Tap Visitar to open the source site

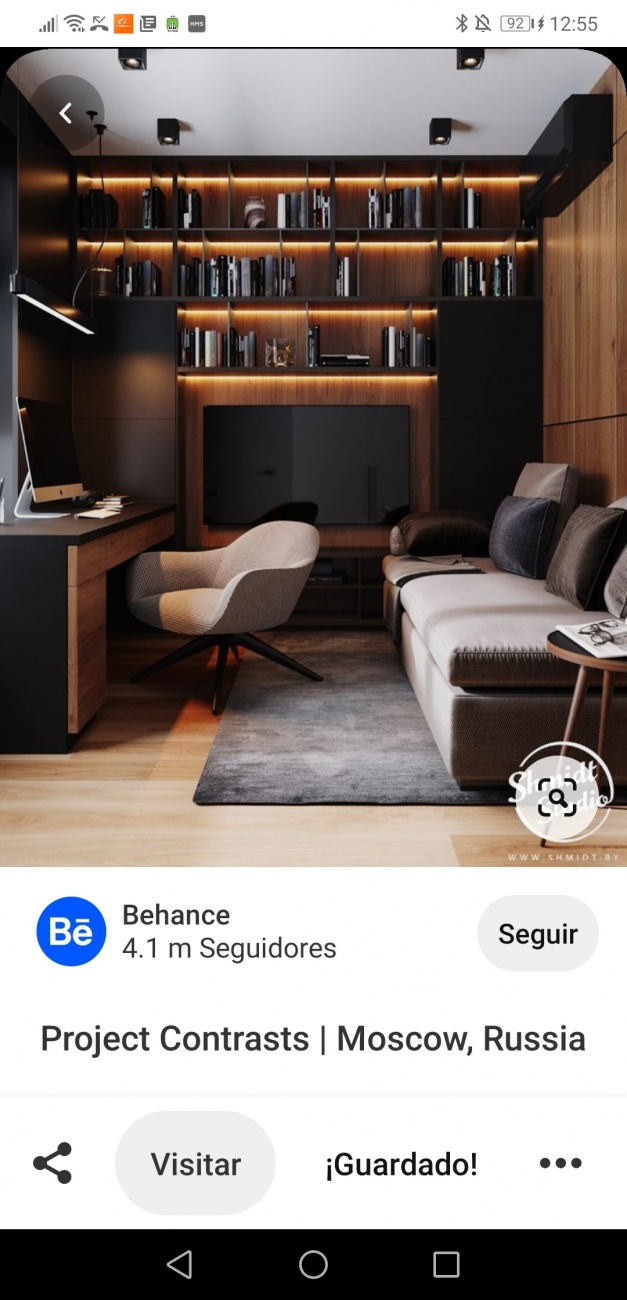[x=195, y=1163]
